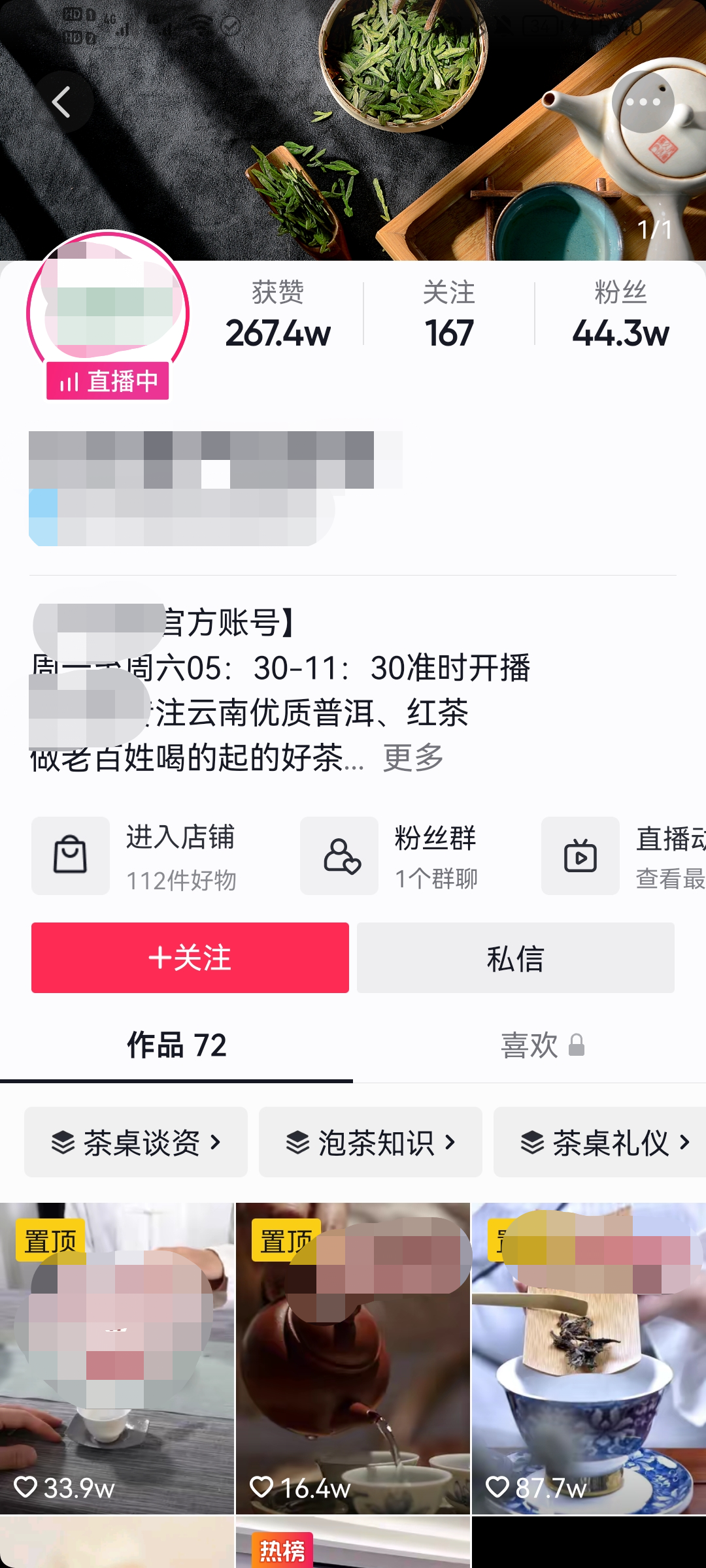
Task: Expand the 茶桌谈资 collection
Action: pyautogui.click(x=136, y=1142)
